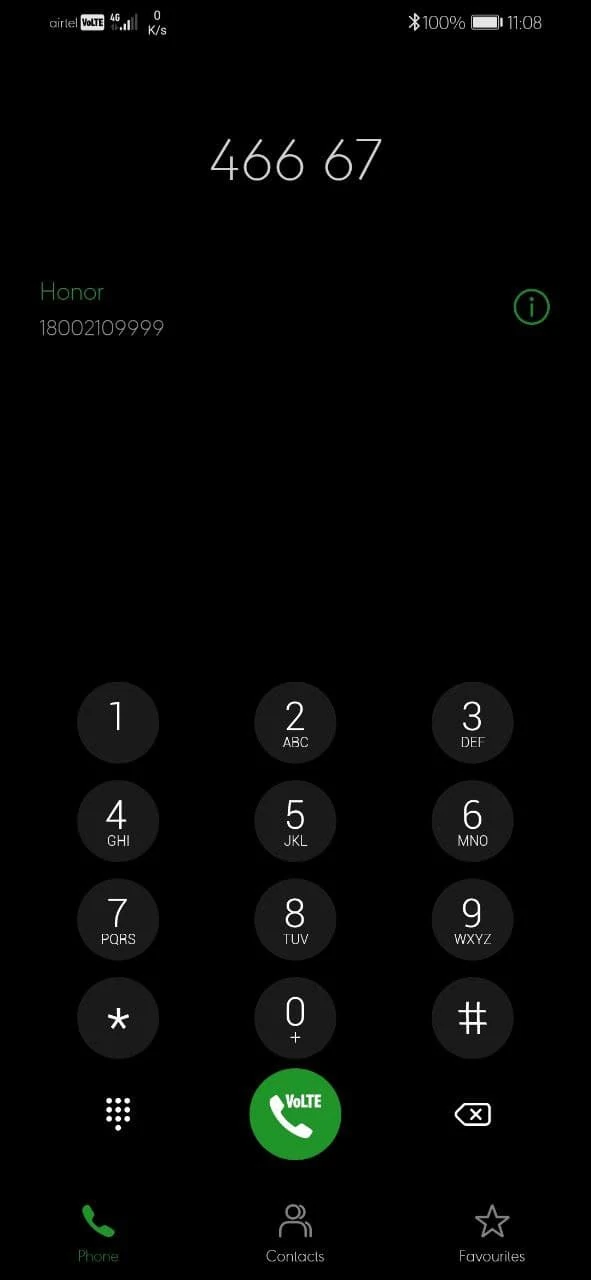Tap the 0 plus key
This screenshot has height=1280, width=591.
coord(295,1018)
